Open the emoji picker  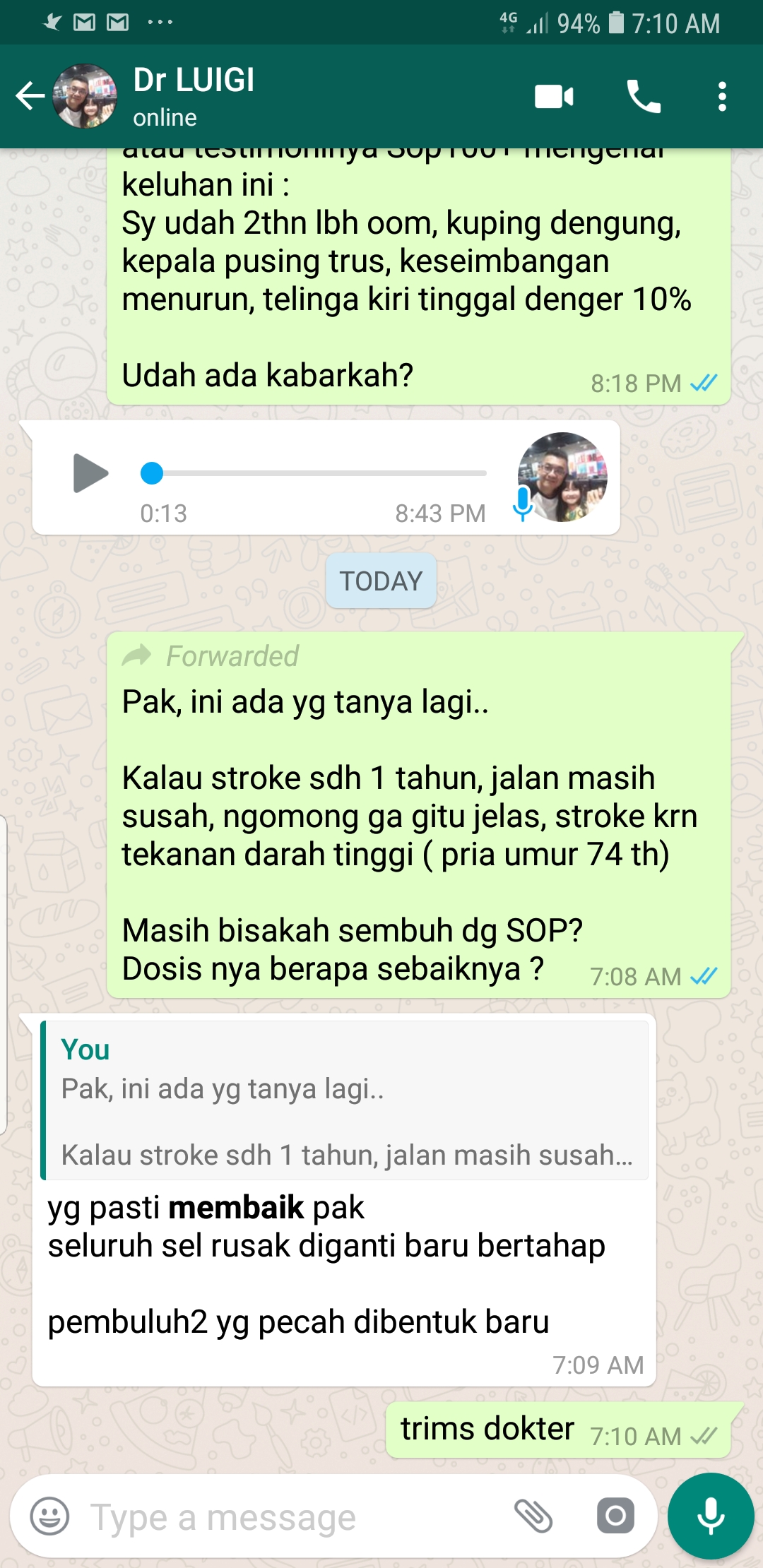49,1516
